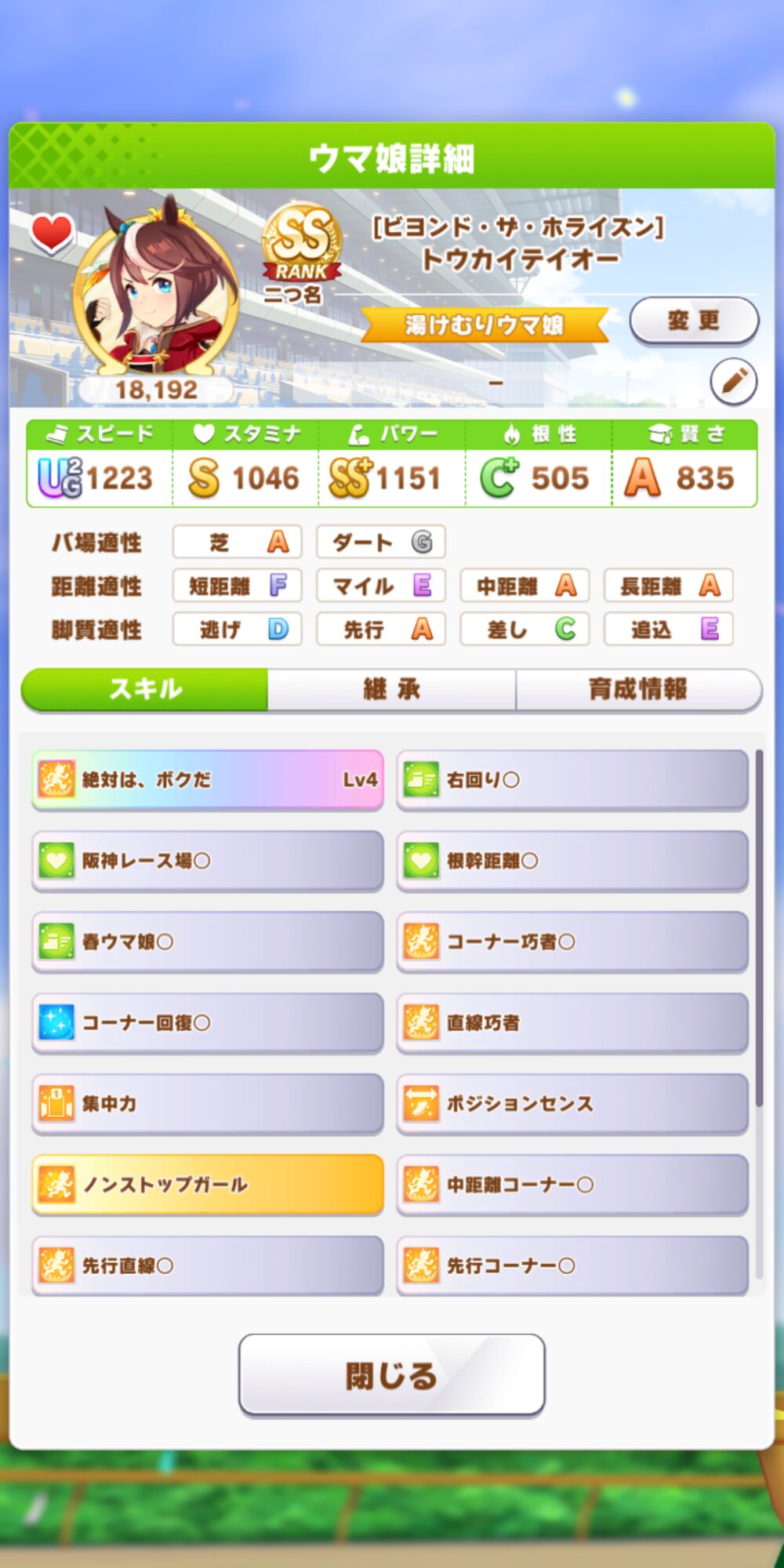Select the 直線巧者 skill
The image size is (784, 1568).
click(x=572, y=1022)
